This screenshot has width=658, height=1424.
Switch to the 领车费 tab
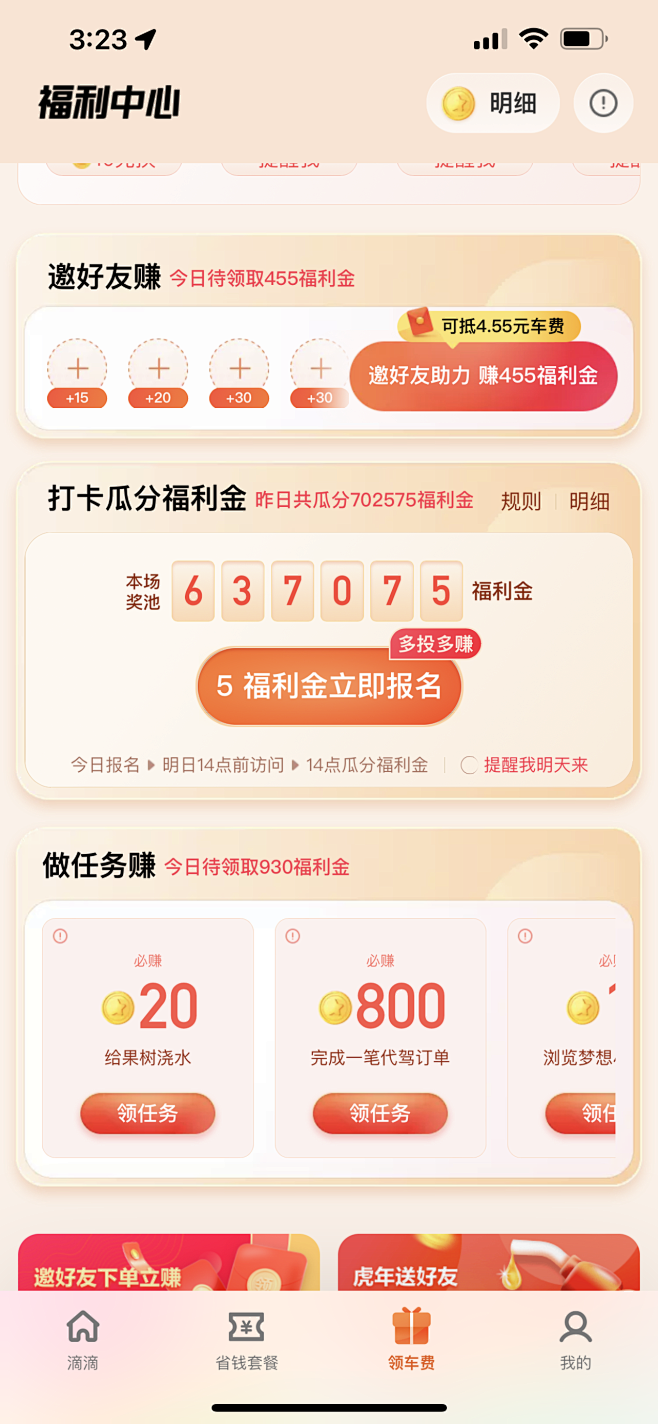tap(411, 1340)
